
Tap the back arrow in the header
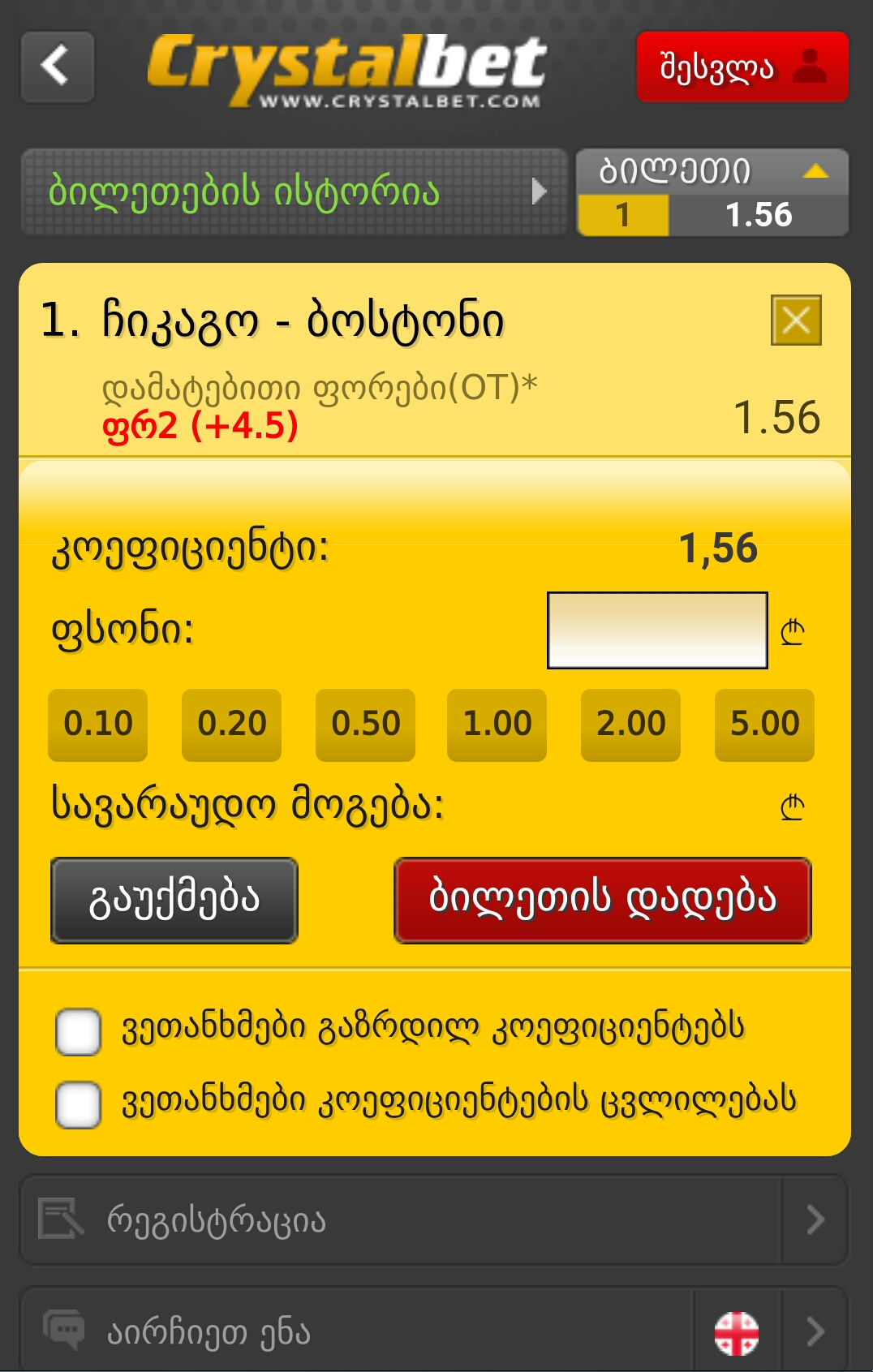coord(57,67)
